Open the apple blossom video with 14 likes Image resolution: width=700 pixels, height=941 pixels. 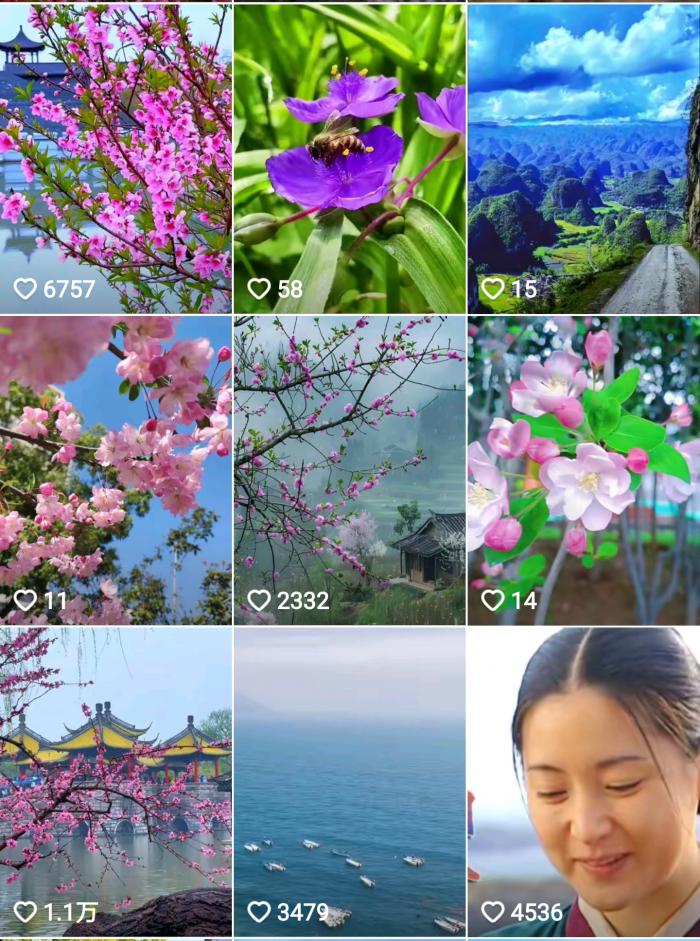(583, 470)
